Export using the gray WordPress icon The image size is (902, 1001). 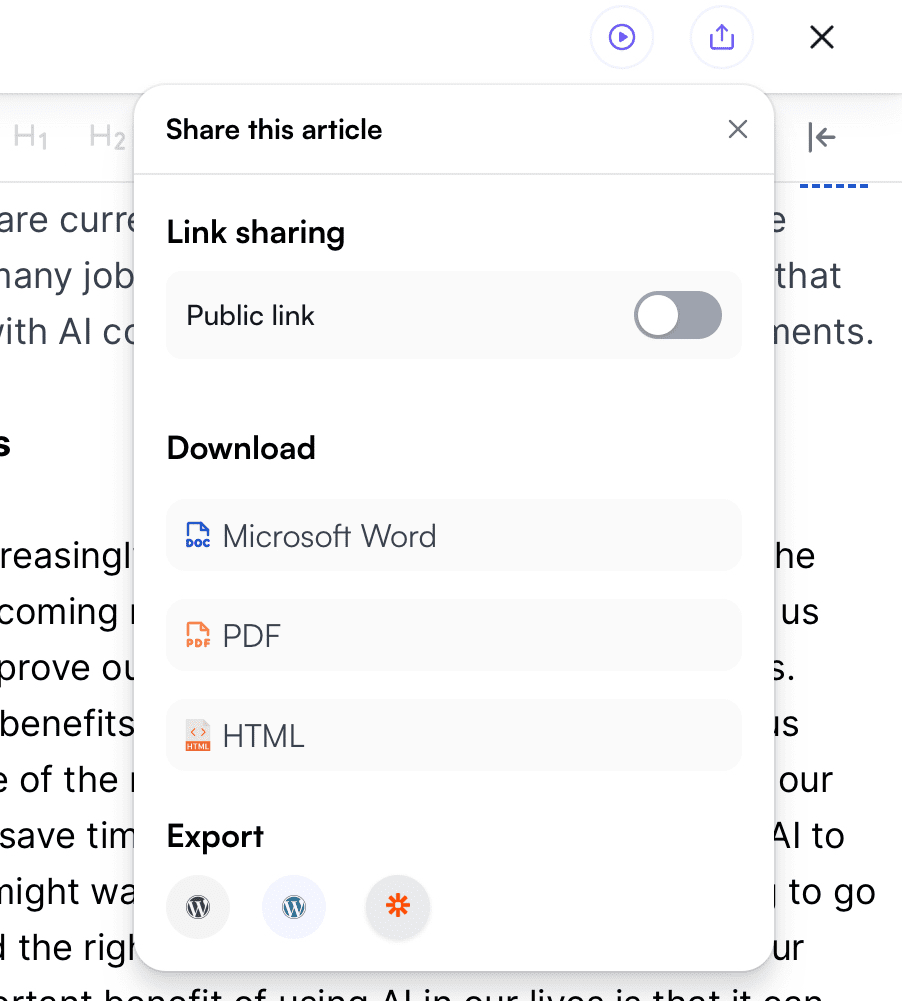(198, 907)
